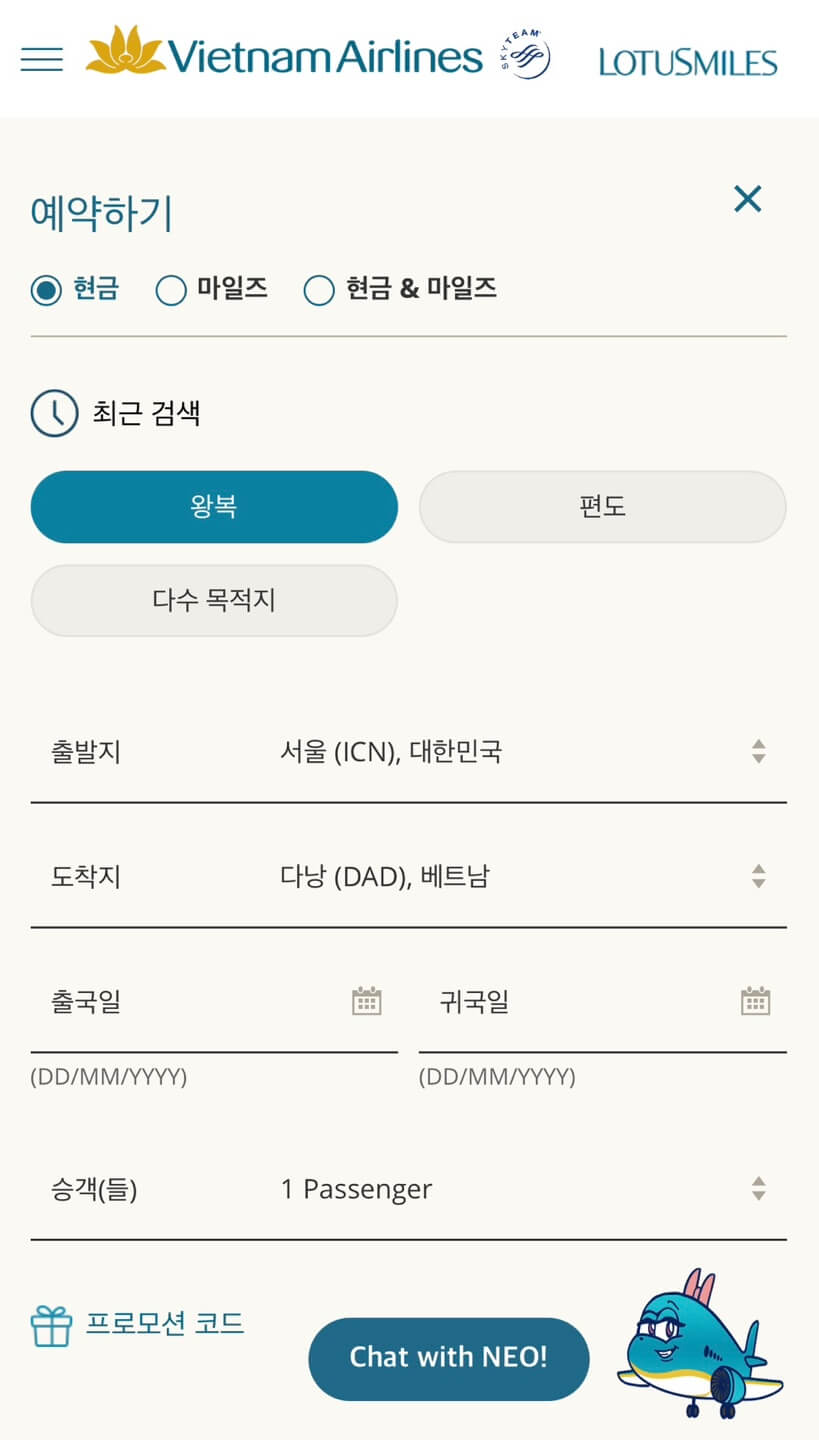Open the recent searches clock icon
The height and width of the screenshot is (1440, 819).
pyautogui.click(x=55, y=413)
